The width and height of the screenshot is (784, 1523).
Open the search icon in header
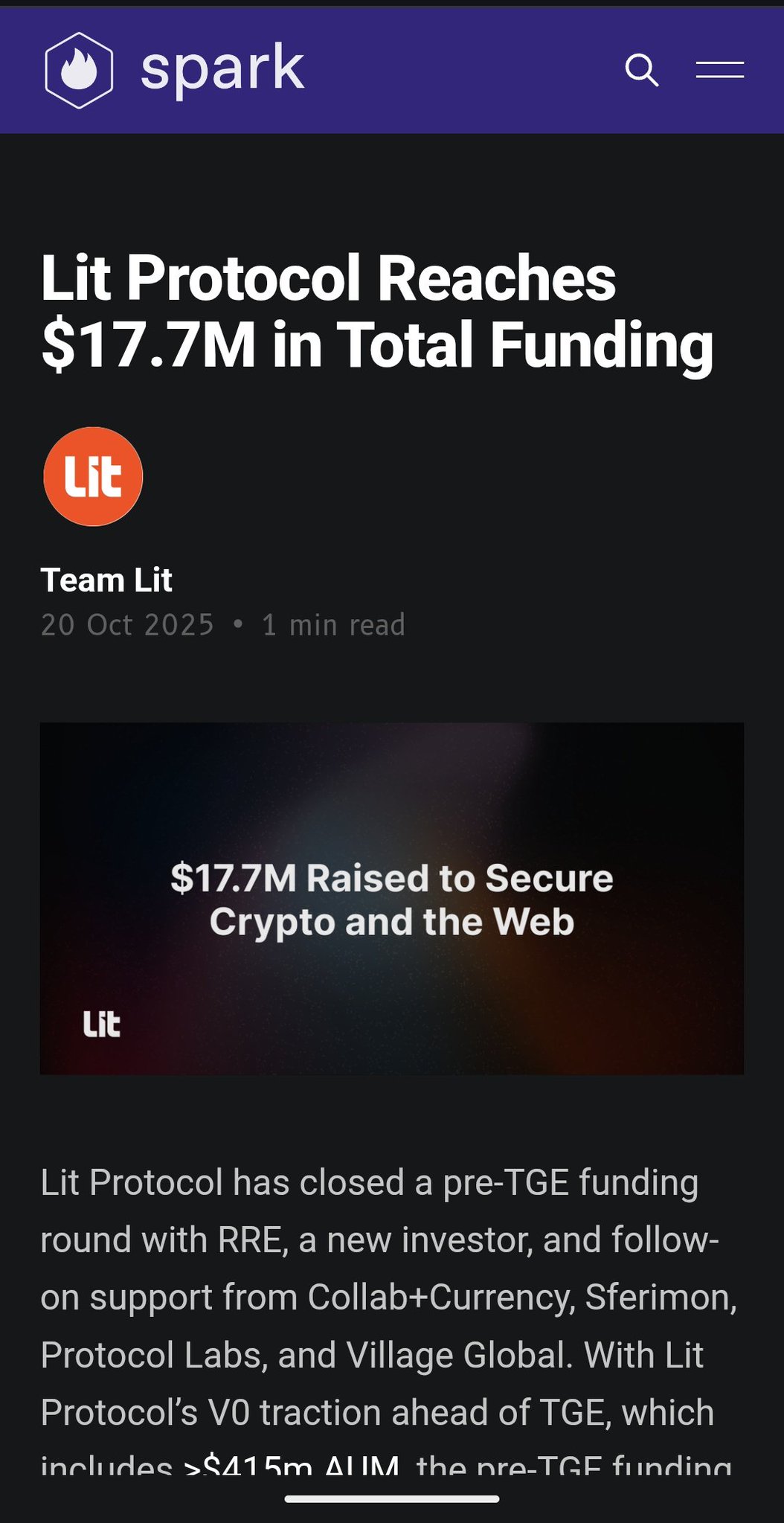point(641,71)
